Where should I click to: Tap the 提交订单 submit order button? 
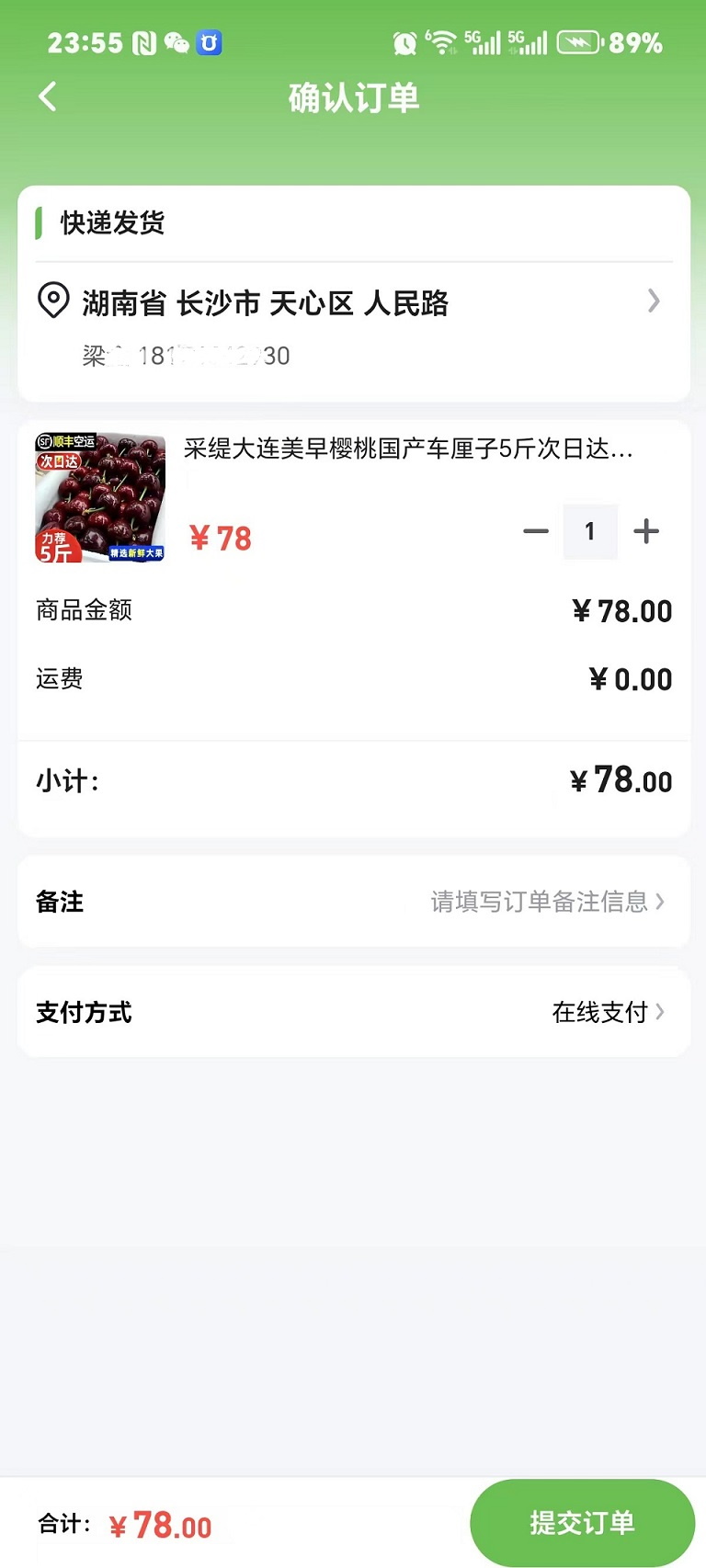(582, 1522)
